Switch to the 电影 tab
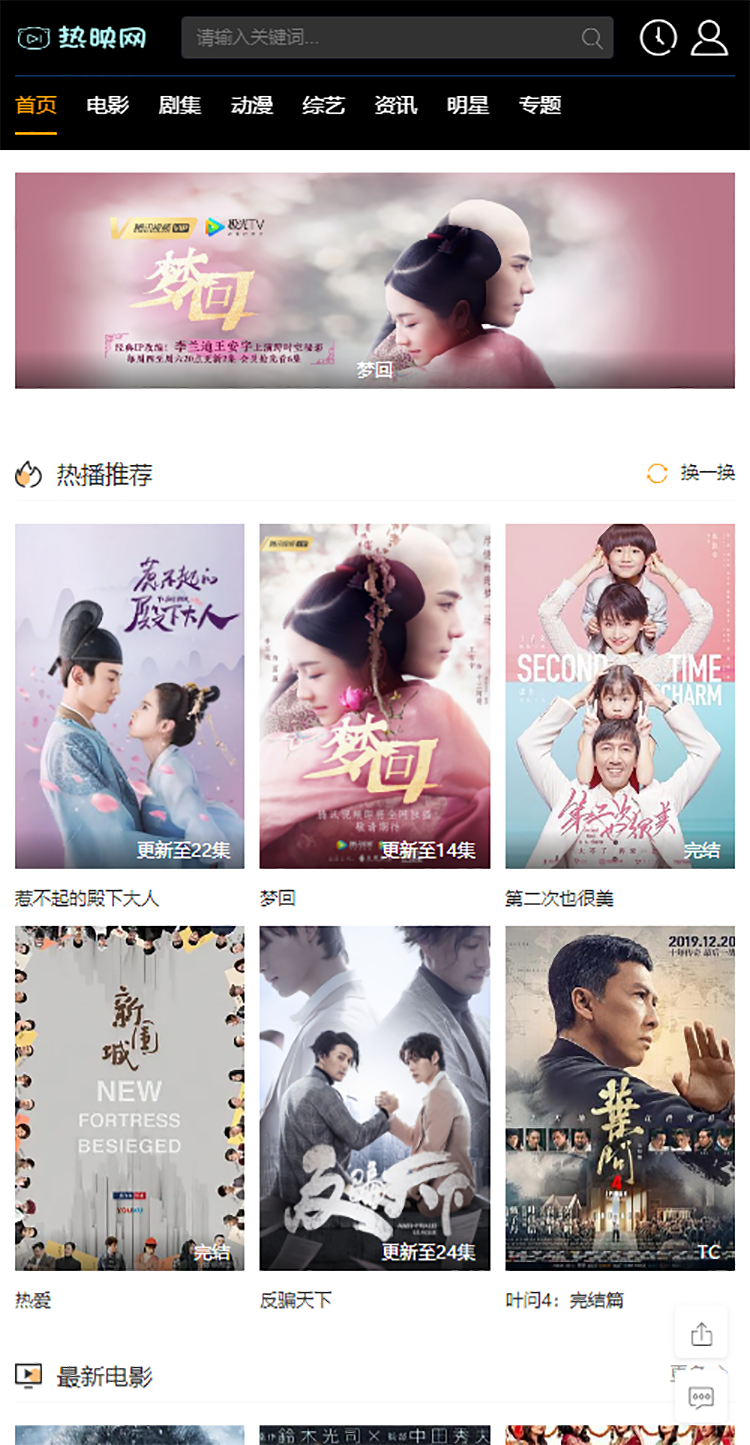The height and width of the screenshot is (1445, 750). (108, 105)
